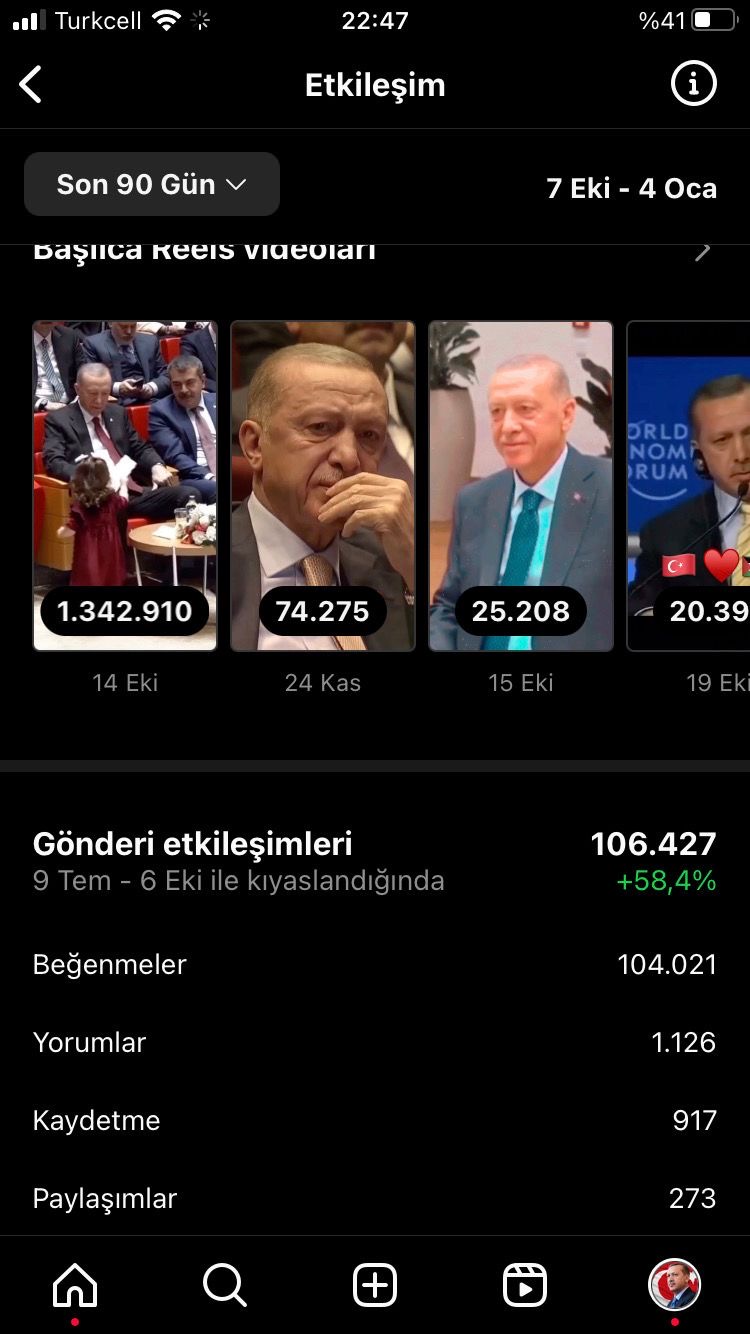Open the 24 Kas reel with 74.275 plays
This screenshot has height=1334, width=750.
tap(323, 486)
